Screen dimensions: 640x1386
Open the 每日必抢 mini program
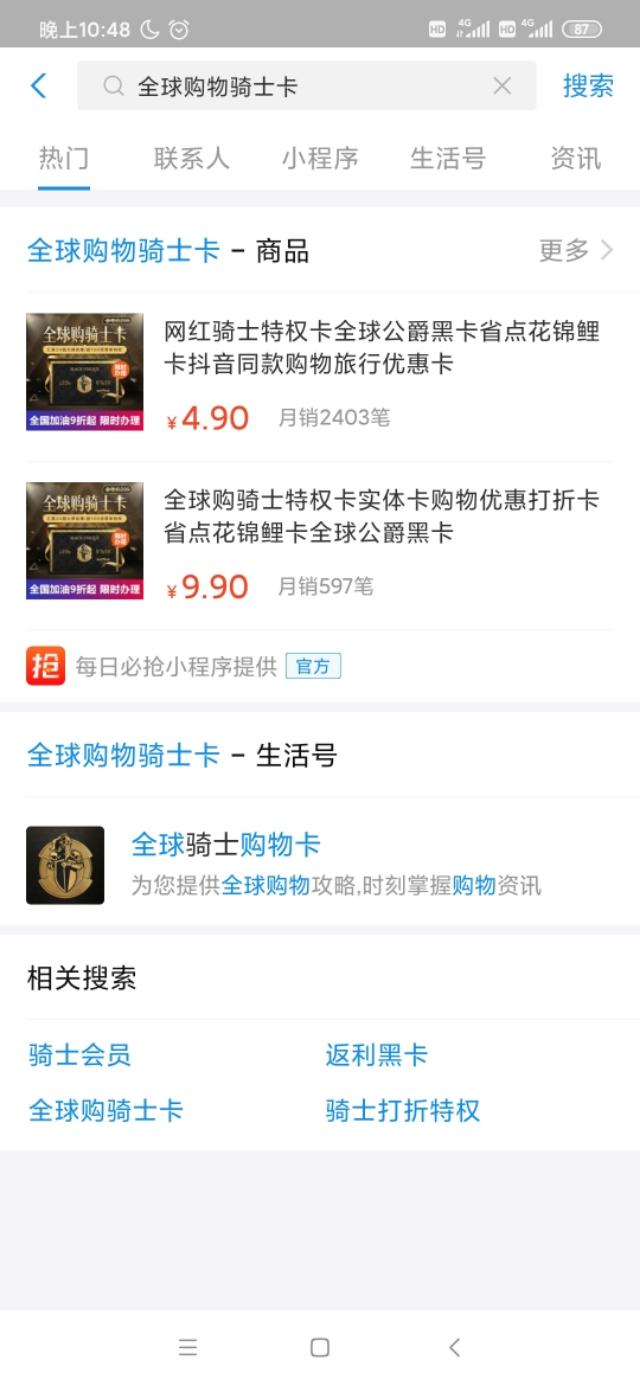click(x=176, y=667)
